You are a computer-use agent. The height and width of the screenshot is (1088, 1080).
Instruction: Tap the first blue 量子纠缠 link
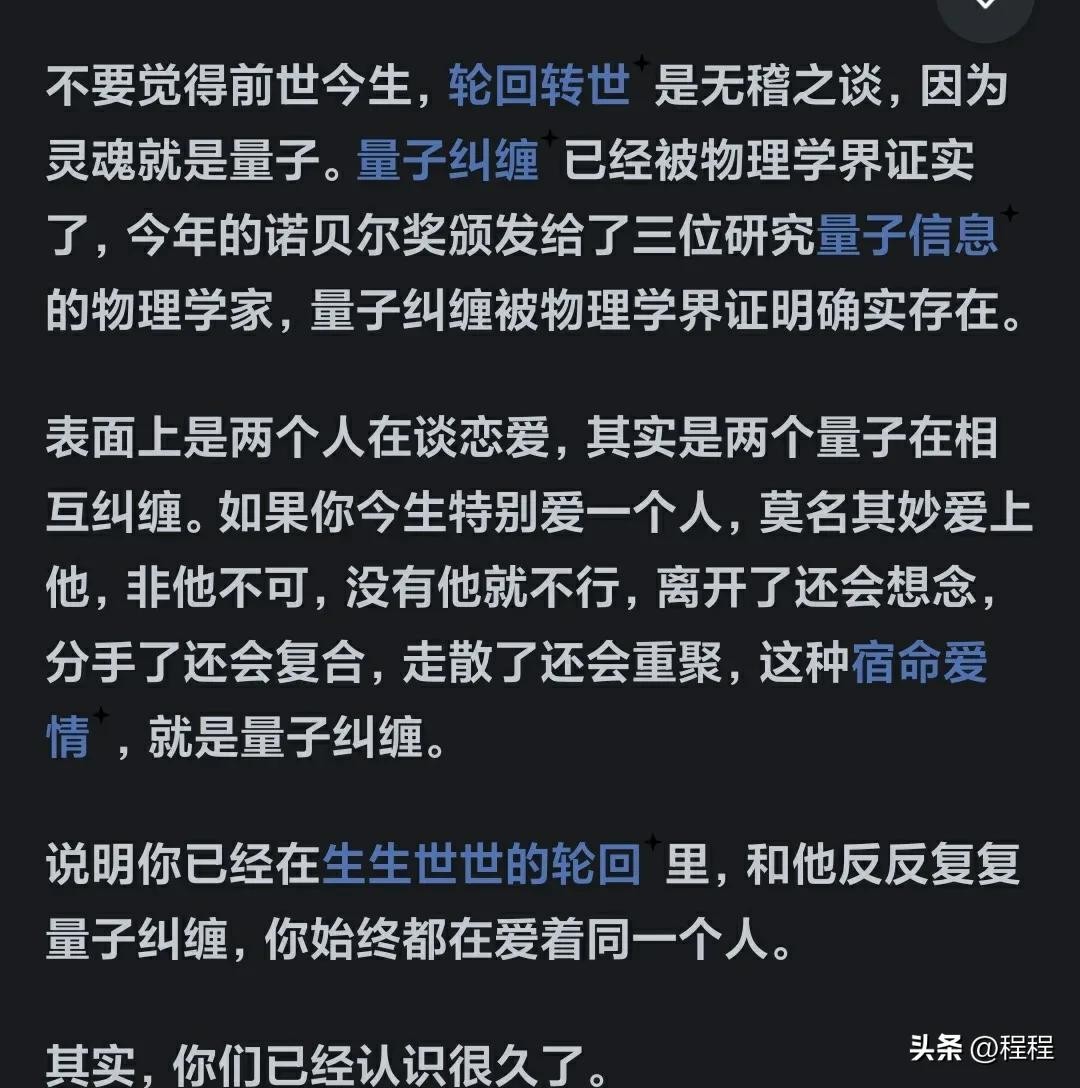[x=448, y=162]
